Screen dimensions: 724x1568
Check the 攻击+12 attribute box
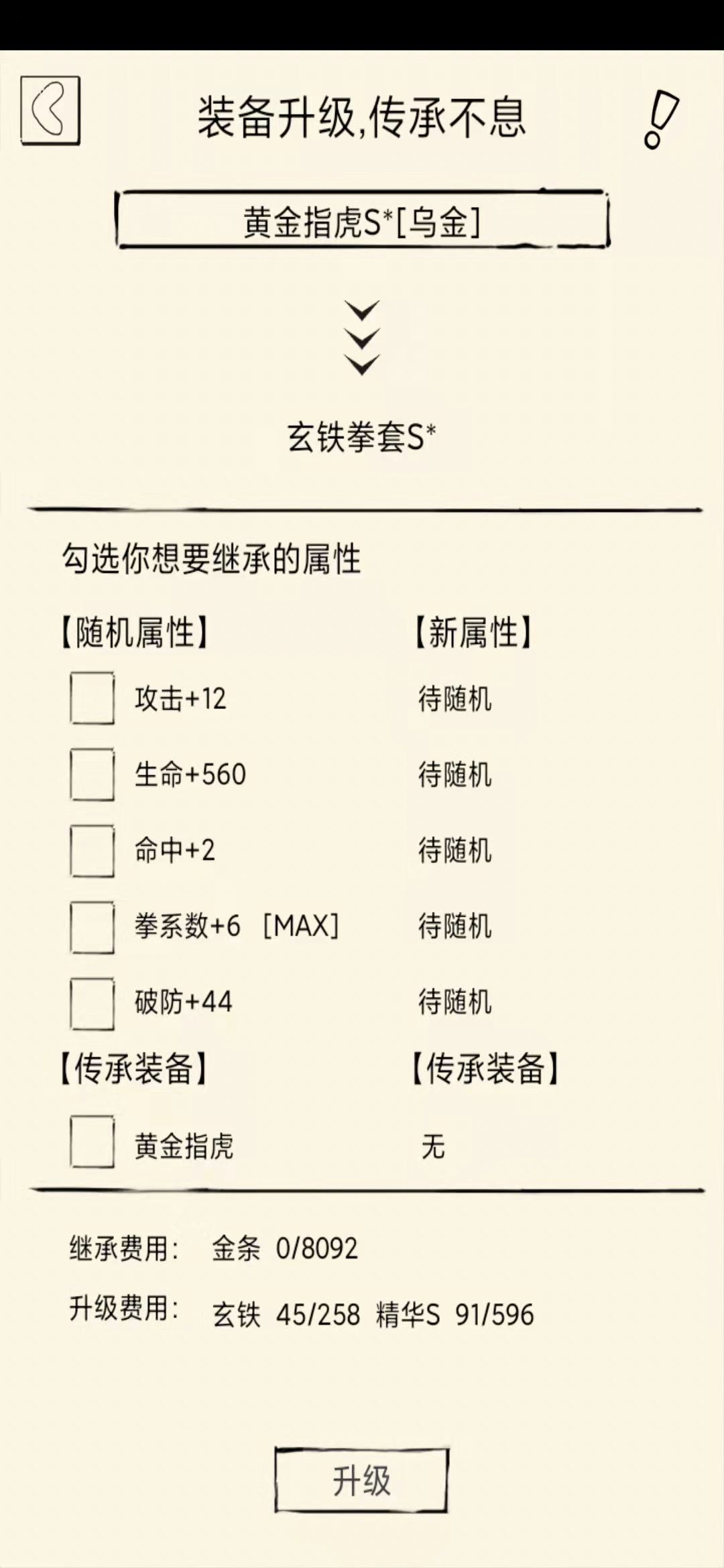(92, 698)
